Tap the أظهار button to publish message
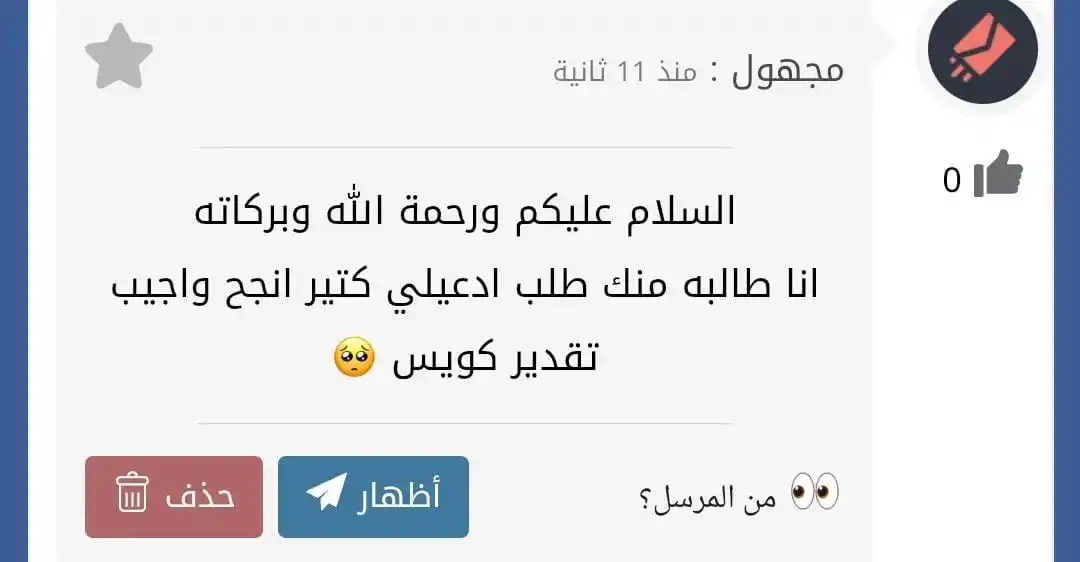This screenshot has width=1080, height=562. (x=373, y=497)
